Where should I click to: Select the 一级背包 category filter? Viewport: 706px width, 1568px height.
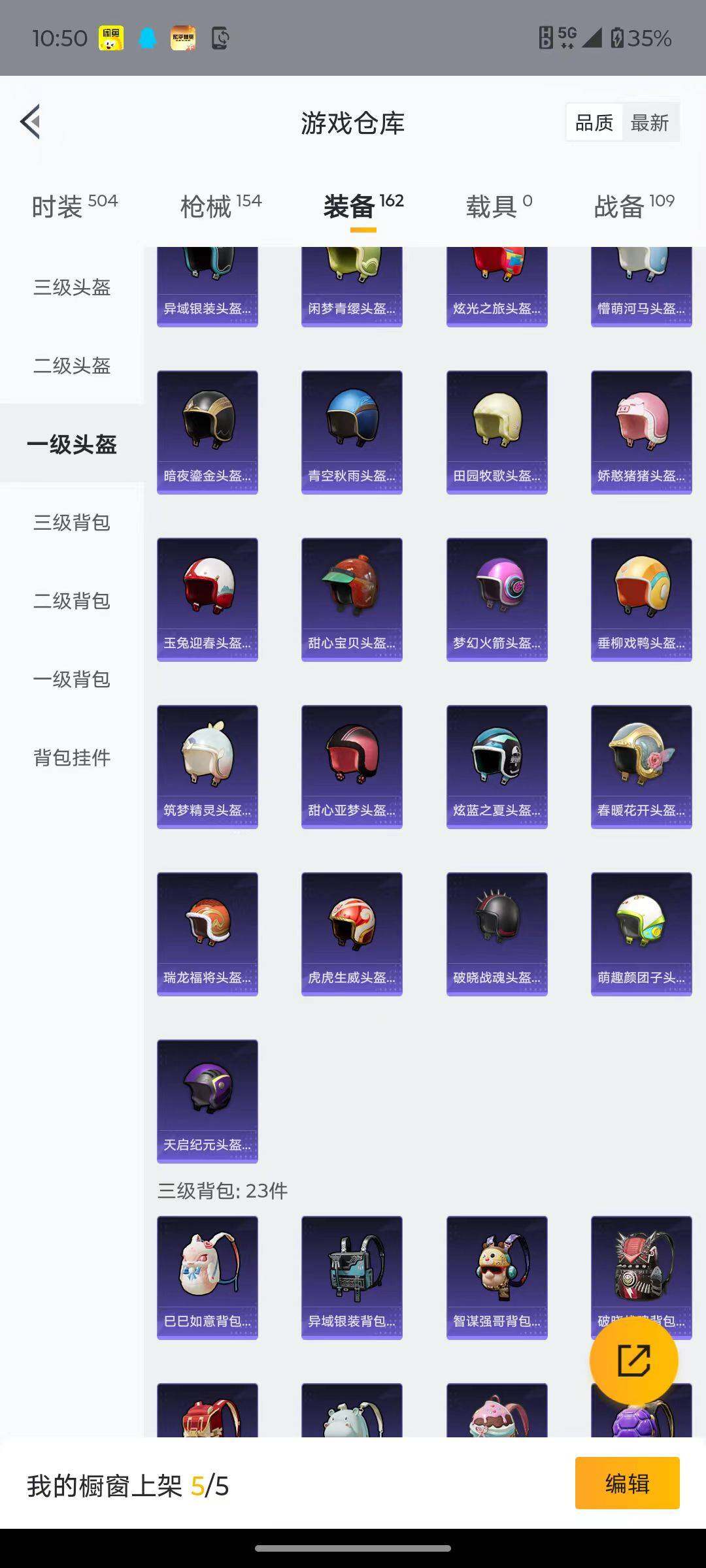pos(72,680)
